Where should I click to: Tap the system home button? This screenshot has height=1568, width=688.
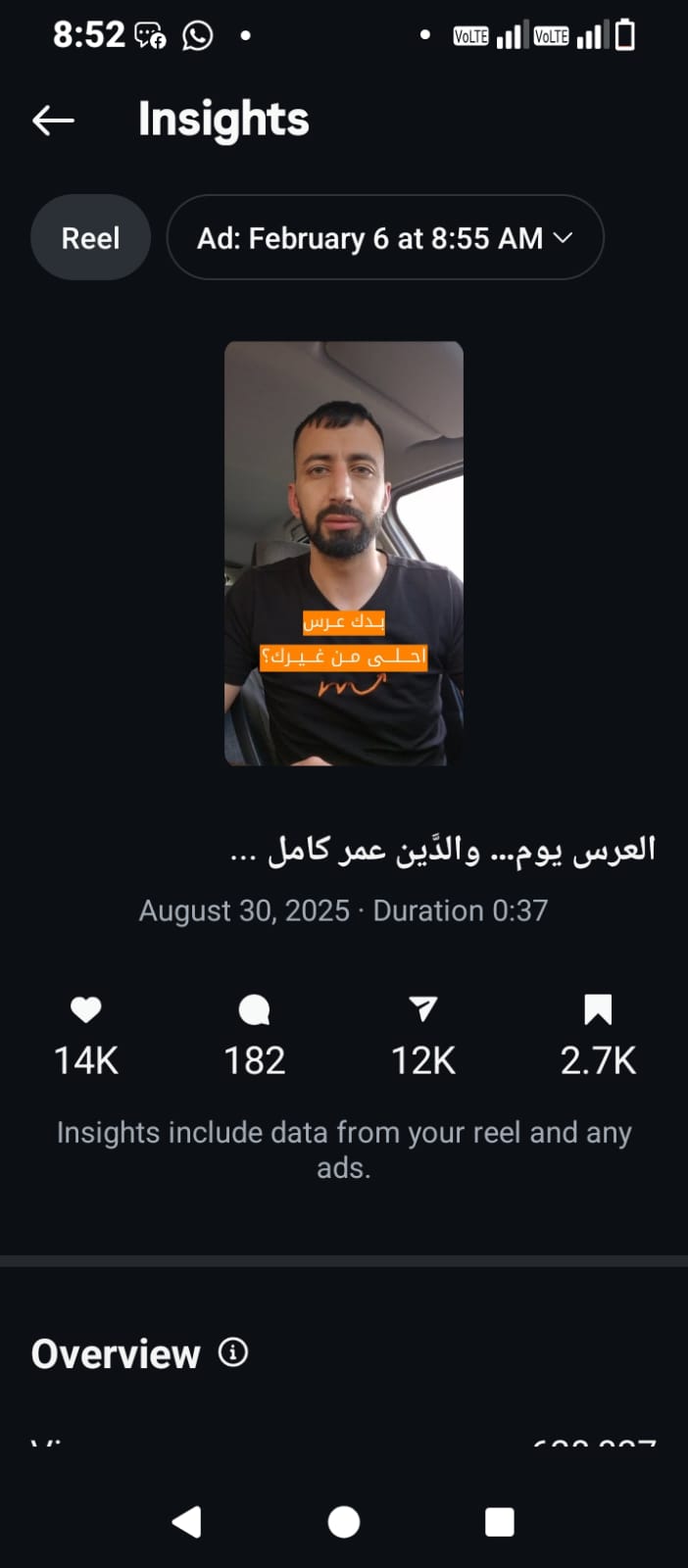(343, 1522)
